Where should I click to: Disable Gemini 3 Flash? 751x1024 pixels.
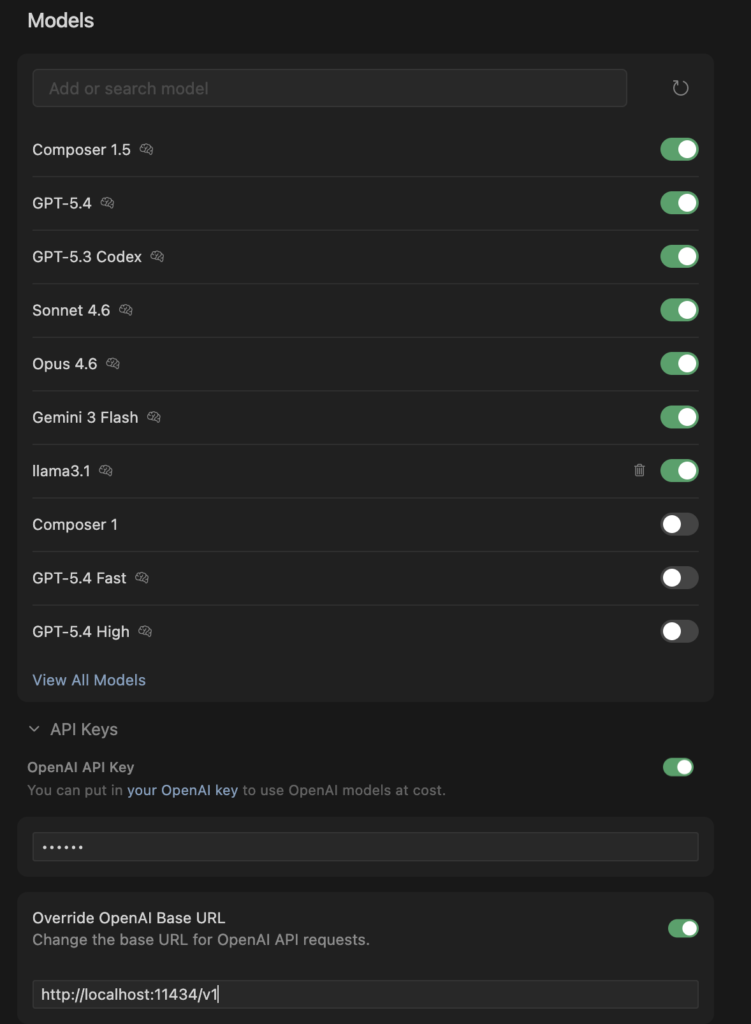(x=679, y=417)
